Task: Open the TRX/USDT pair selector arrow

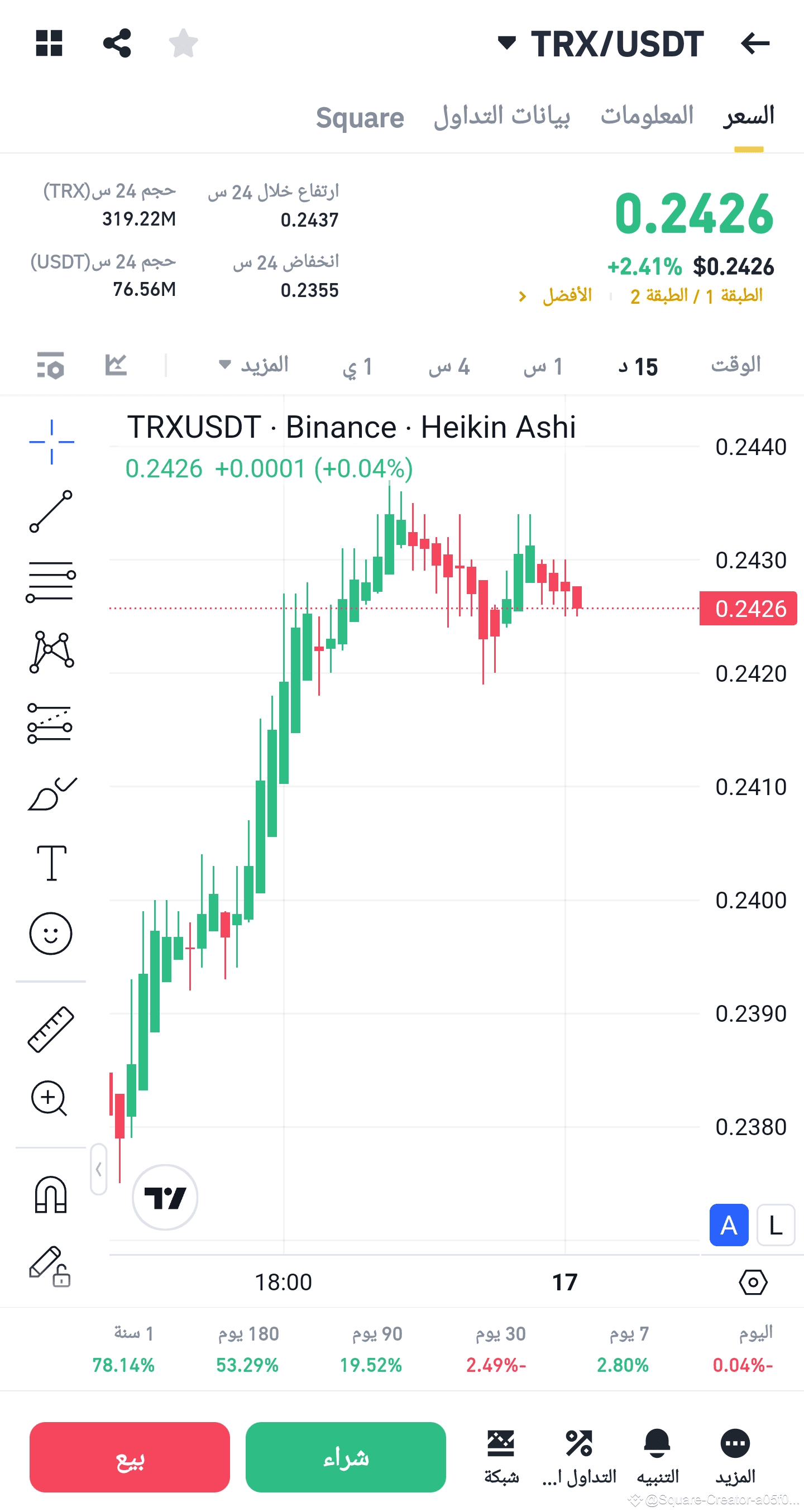Action: coord(508,42)
